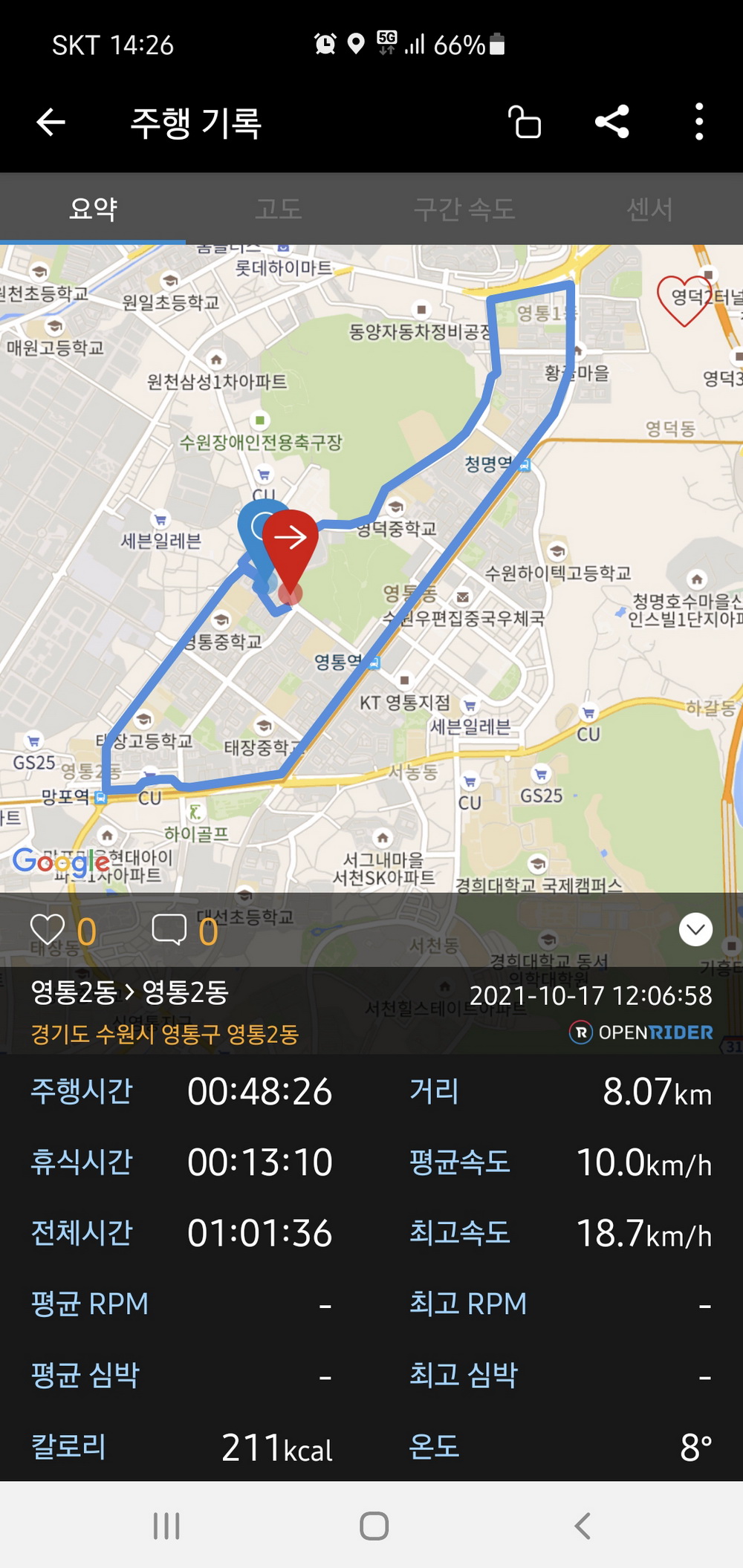Tap the lock icon in the app bar
The image size is (743, 1568).
(x=525, y=123)
